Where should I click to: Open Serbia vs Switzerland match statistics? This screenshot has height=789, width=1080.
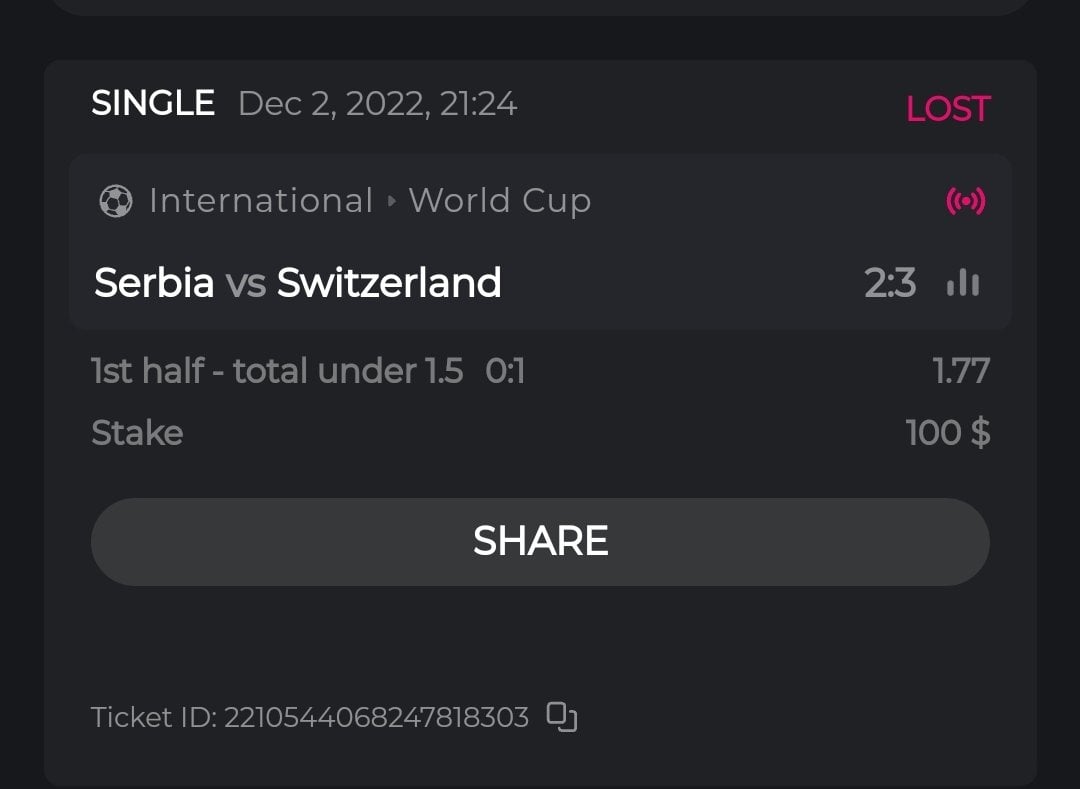(x=963, y=284)
